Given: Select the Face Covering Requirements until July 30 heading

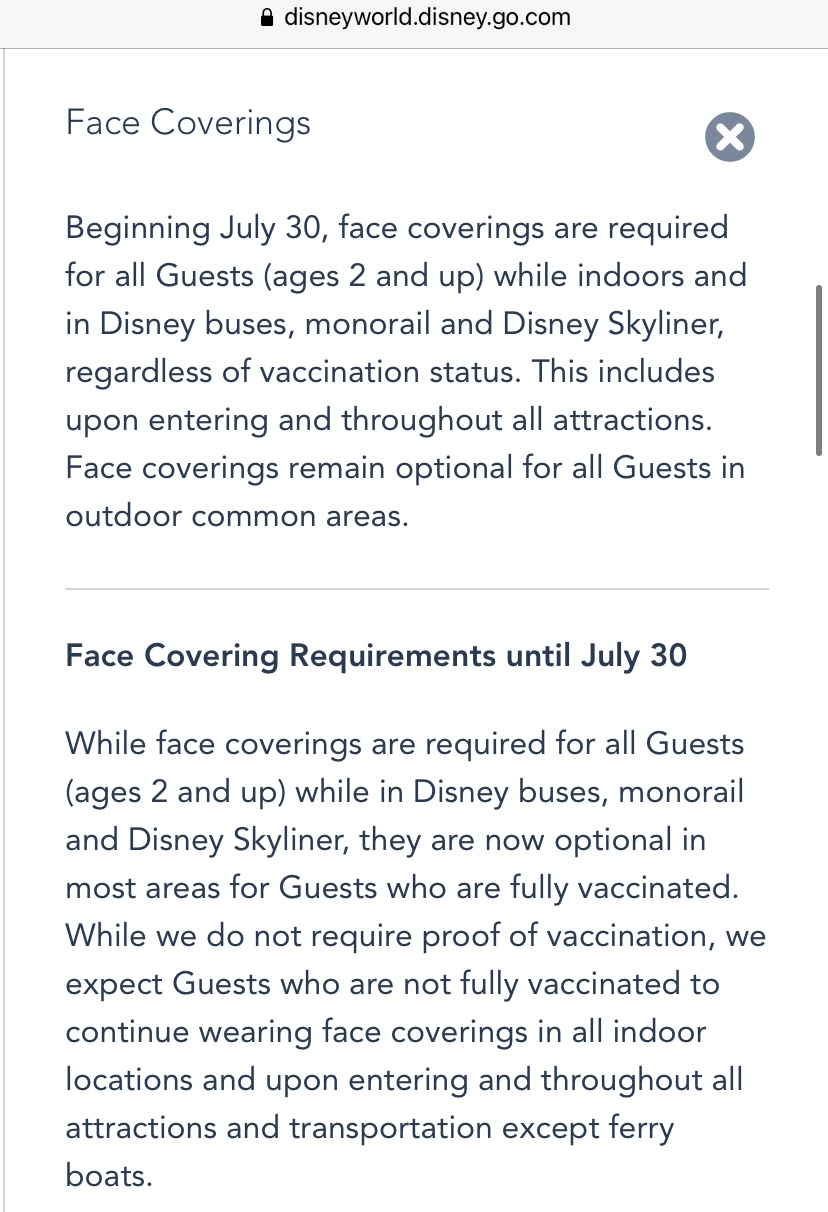Looking at the screenshot, I should [x=375, y=655].
